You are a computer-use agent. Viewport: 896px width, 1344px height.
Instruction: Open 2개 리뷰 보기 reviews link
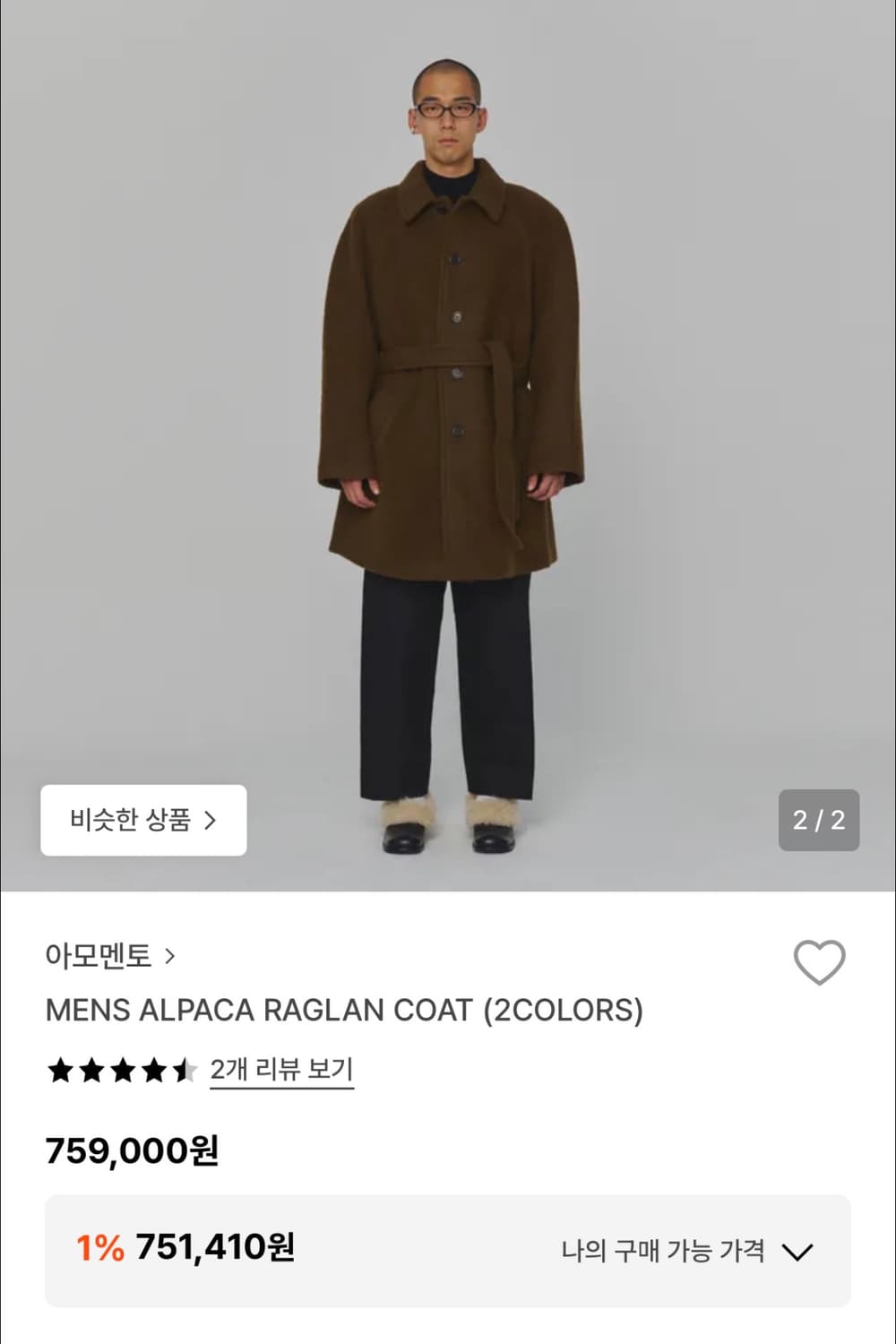point(282,1069)
